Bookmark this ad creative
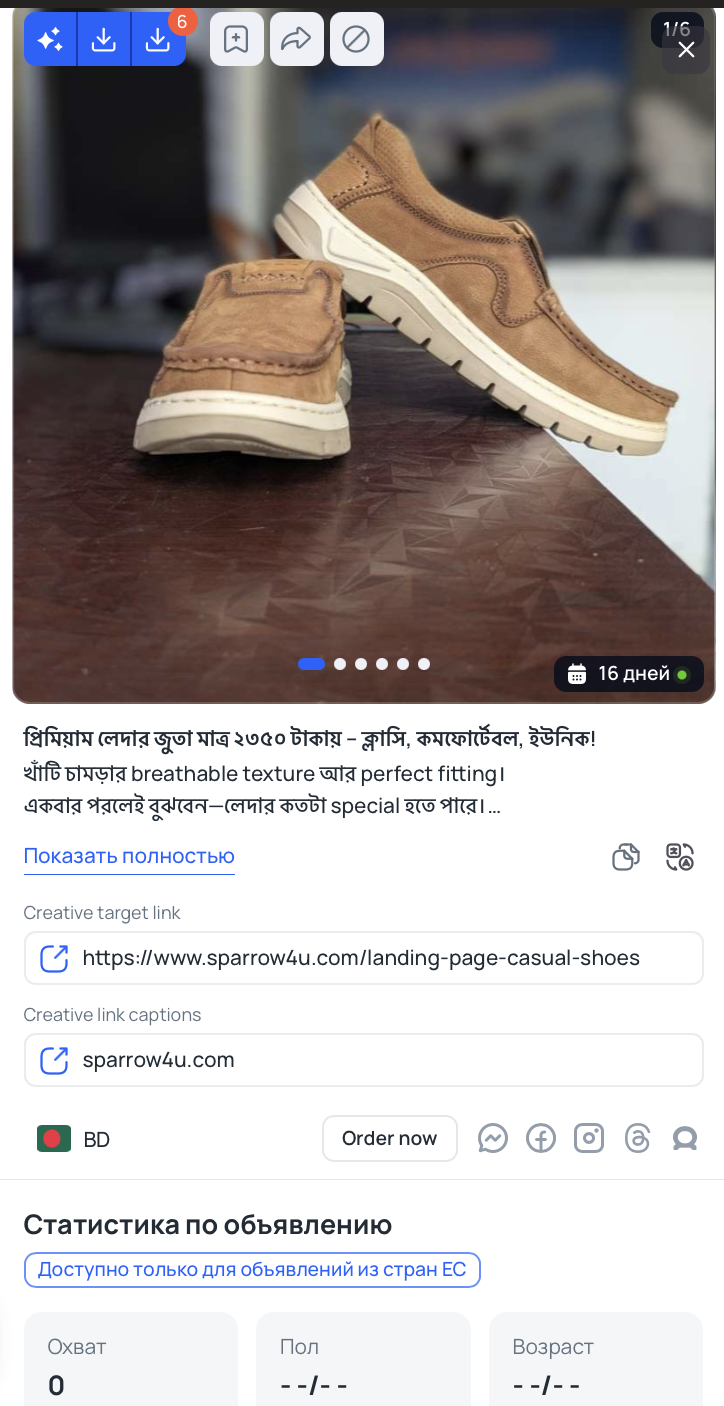Image resolution: width=724 pixels, height=1406 pixels. click(236, 40)
